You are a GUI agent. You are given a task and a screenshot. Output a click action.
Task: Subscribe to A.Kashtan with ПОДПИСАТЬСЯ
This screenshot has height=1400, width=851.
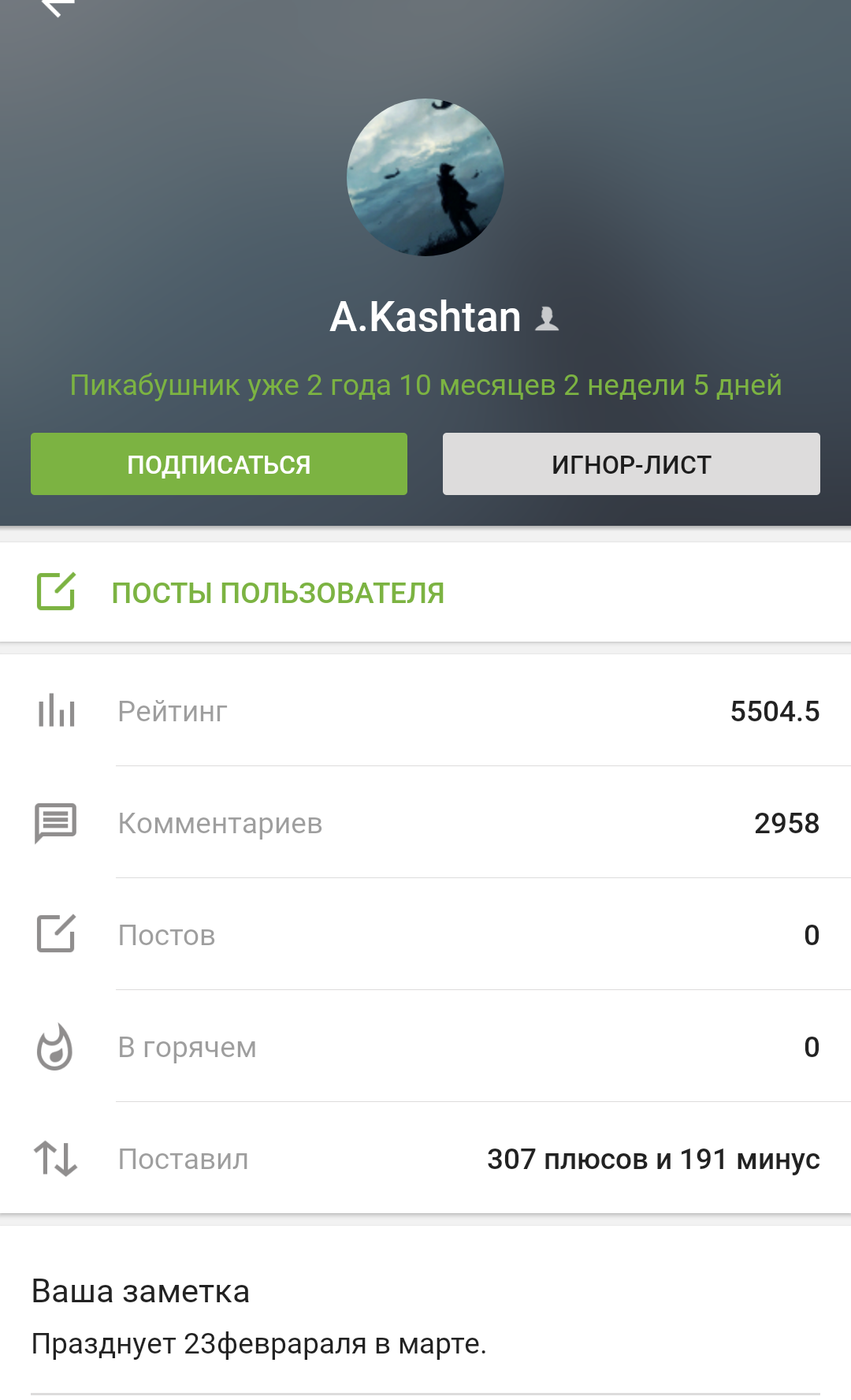(x=219, y=464)
